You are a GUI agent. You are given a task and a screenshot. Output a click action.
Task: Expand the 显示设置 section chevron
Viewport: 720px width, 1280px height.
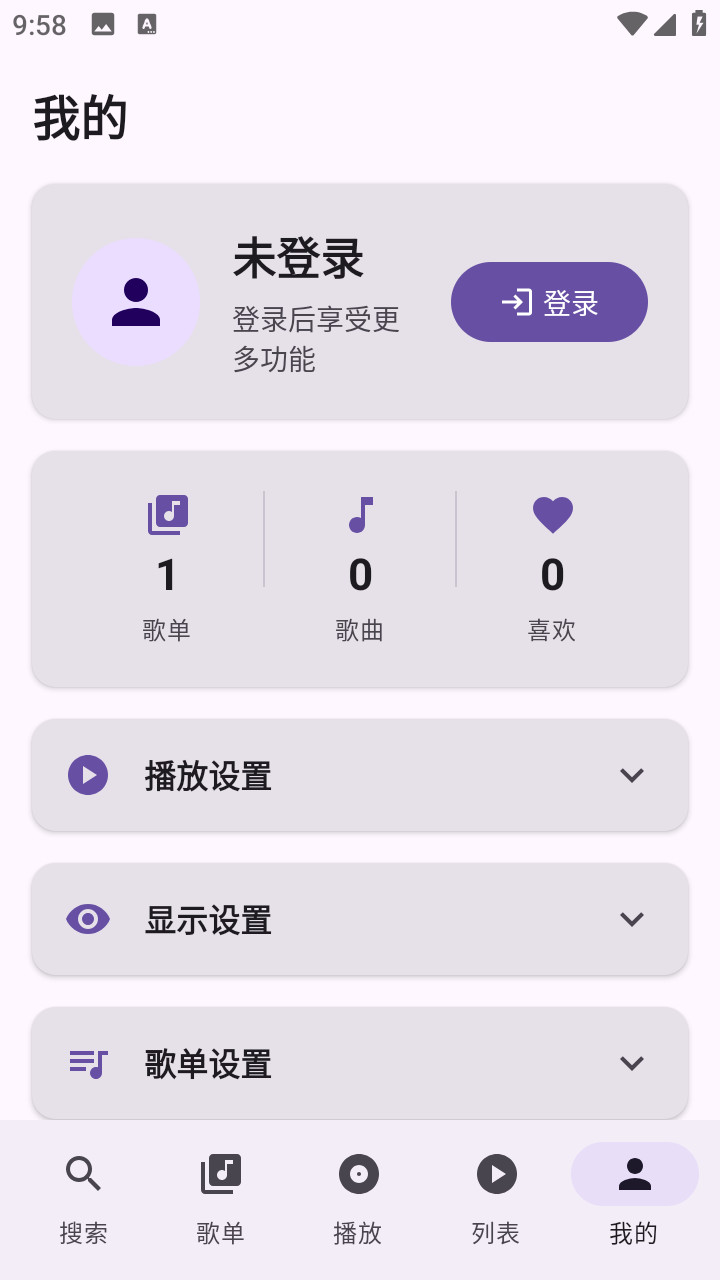[x=631, y=919]
